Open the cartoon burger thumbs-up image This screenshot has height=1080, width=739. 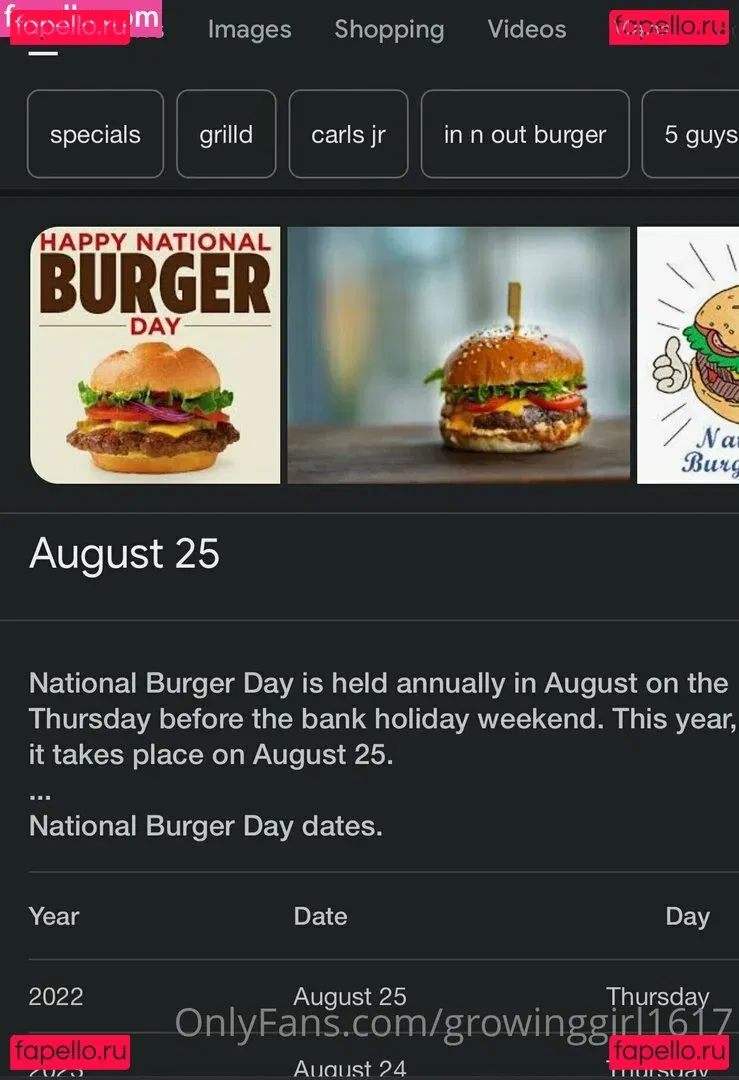pyautogui.click(x=688, y=355)
